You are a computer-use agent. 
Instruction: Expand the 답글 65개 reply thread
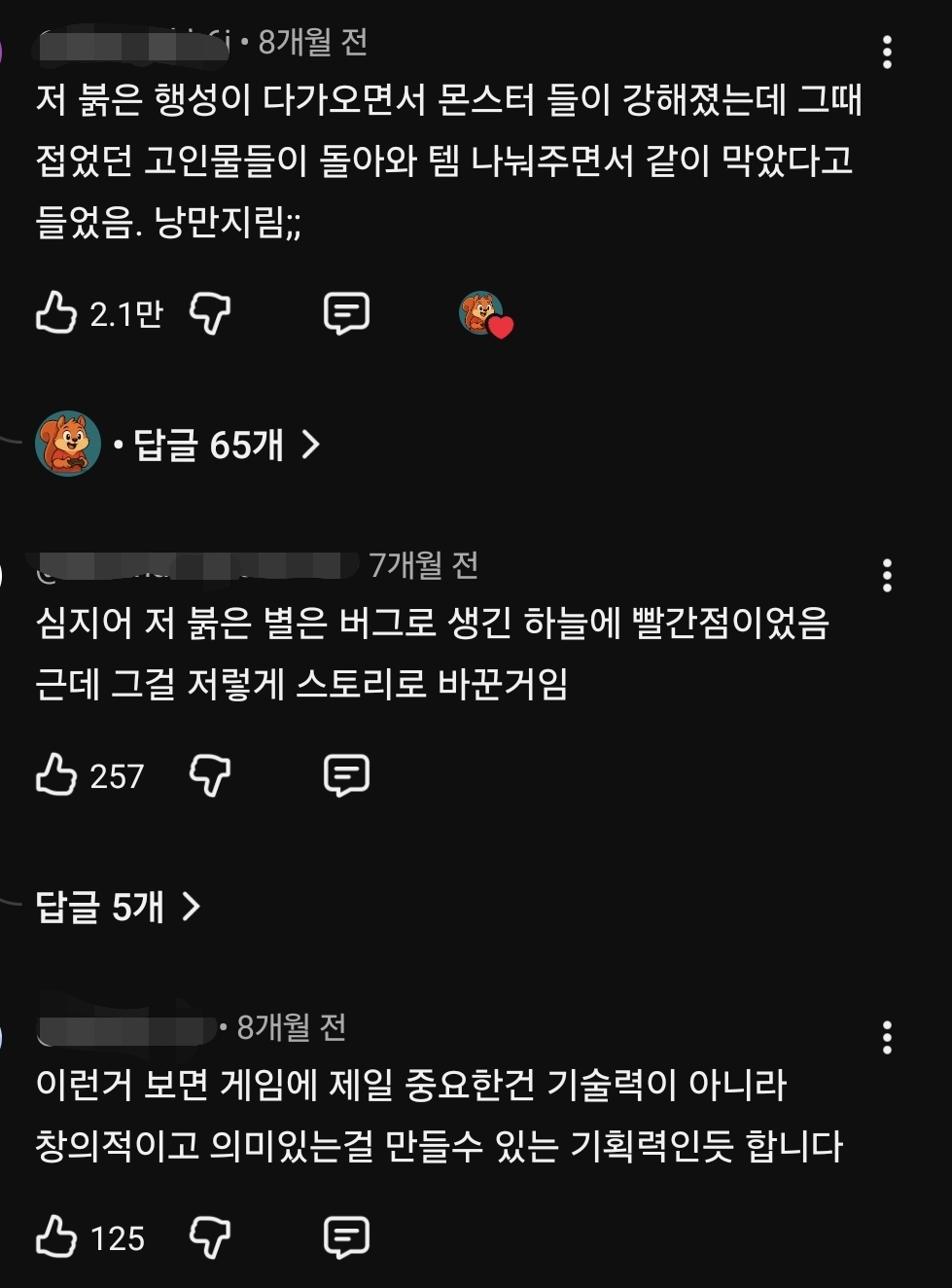pyautogui.click(x=206, y=444)
